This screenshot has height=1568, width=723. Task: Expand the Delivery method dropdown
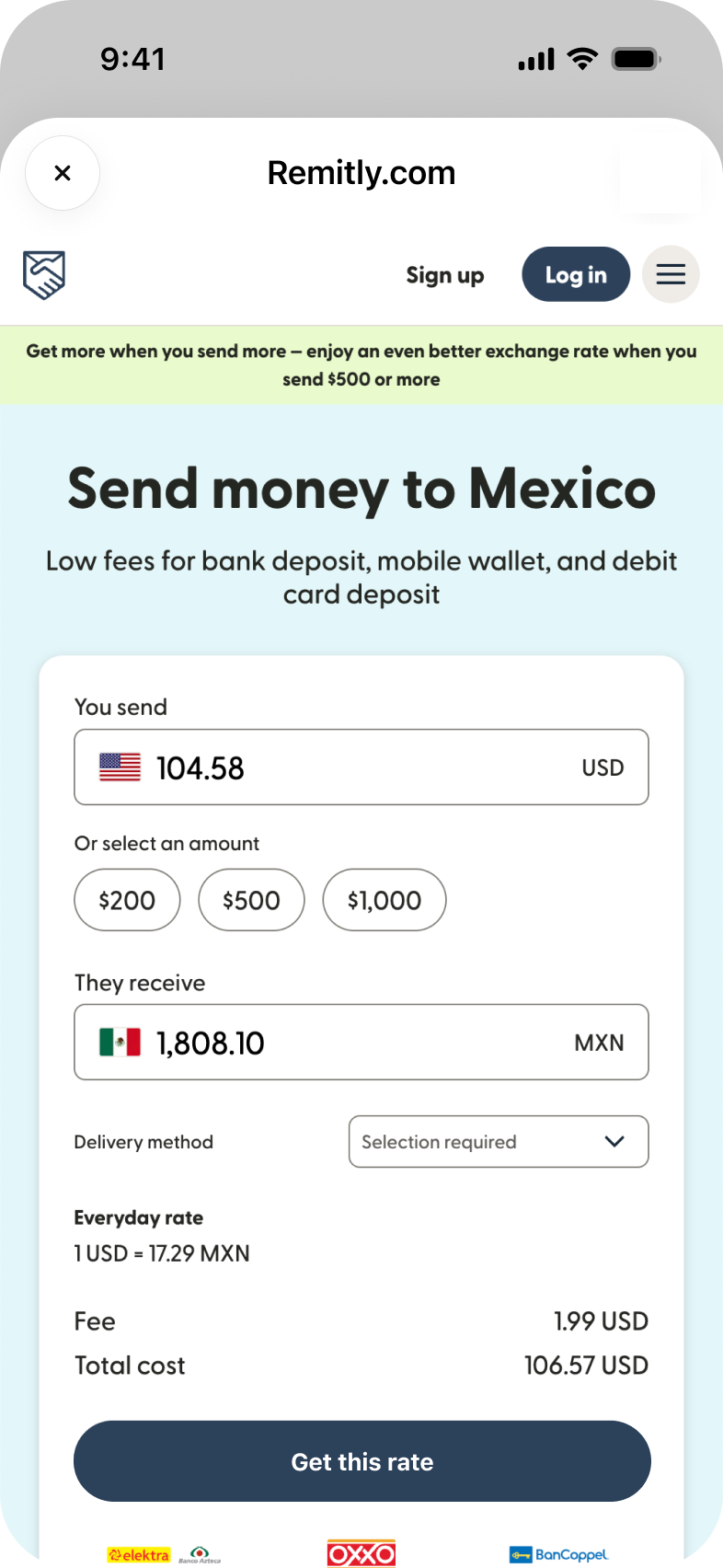tap(499, 1142)
